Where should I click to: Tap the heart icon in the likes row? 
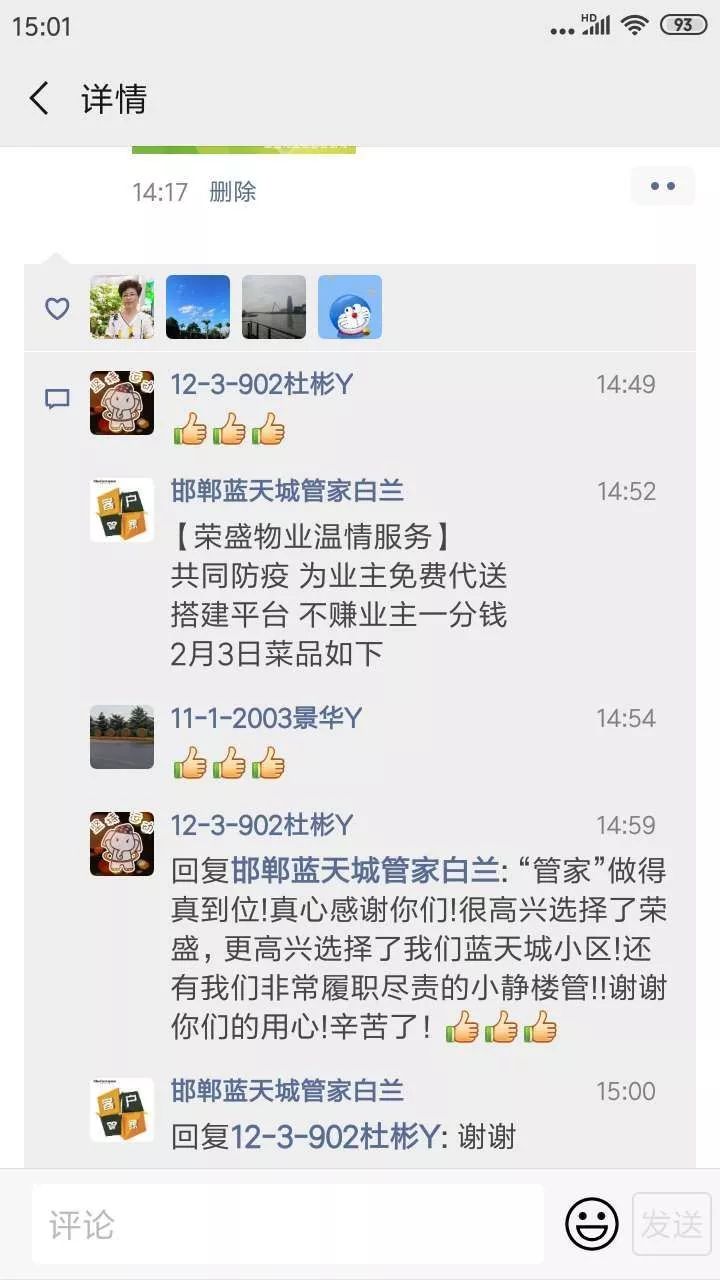[57, 306]
